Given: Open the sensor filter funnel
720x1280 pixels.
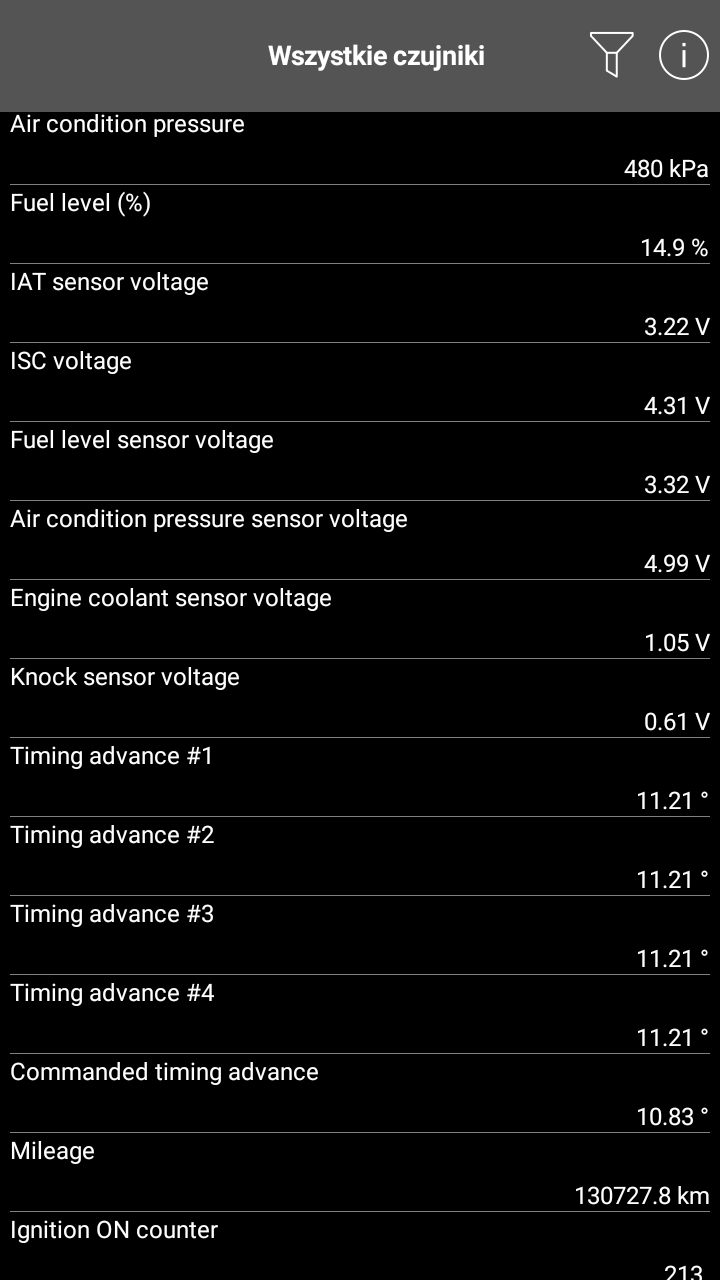Looking at the screenshot, I should click(611, 54).
